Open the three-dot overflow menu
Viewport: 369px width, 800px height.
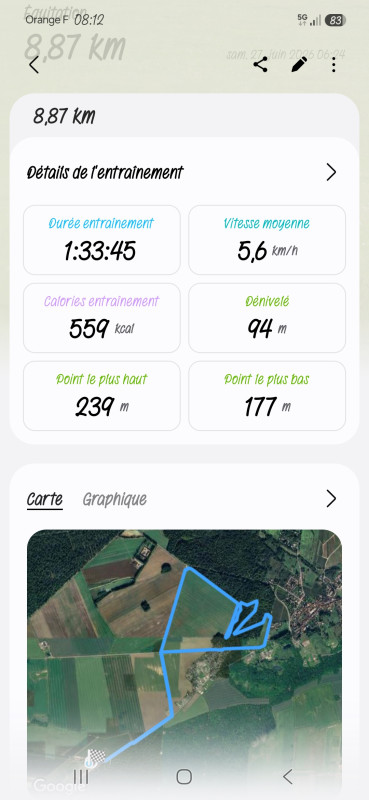pos(333,65)
